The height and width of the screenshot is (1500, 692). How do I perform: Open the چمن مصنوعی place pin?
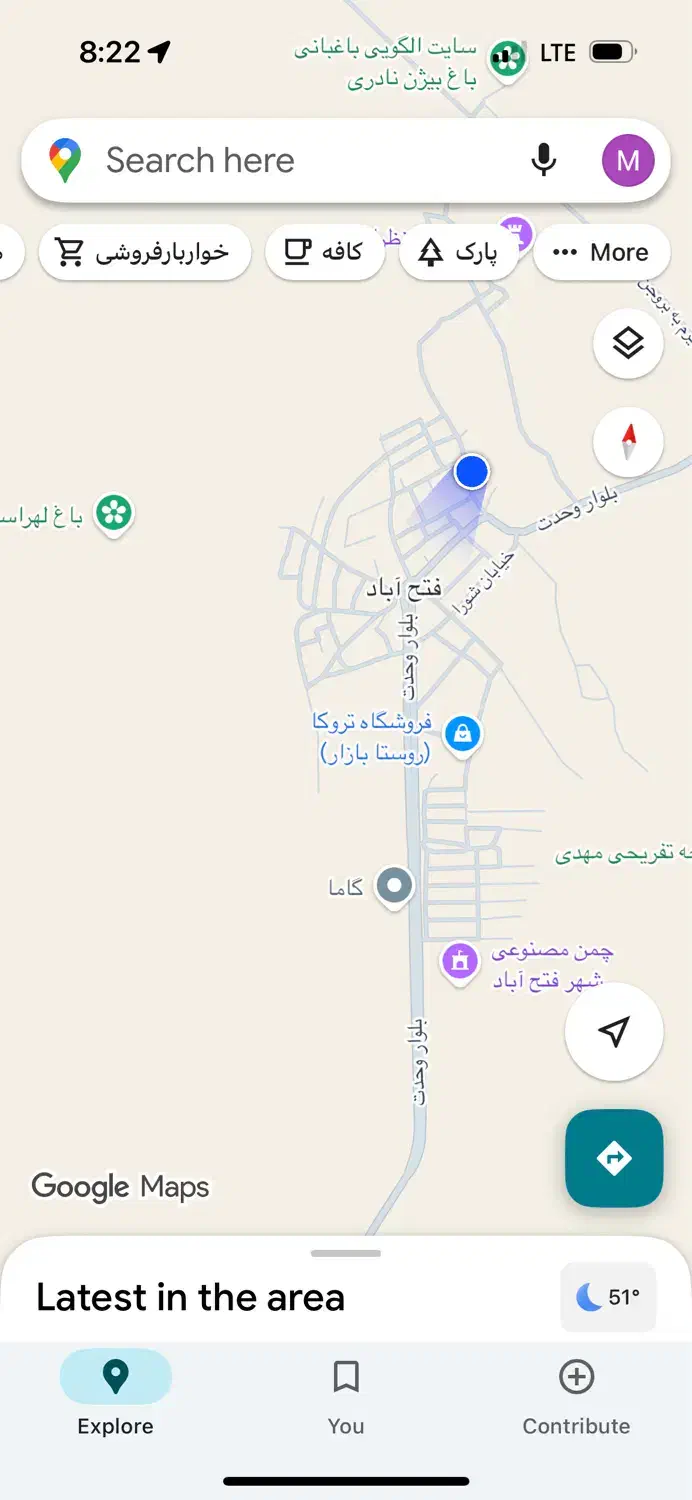click(x=460, y=963)
